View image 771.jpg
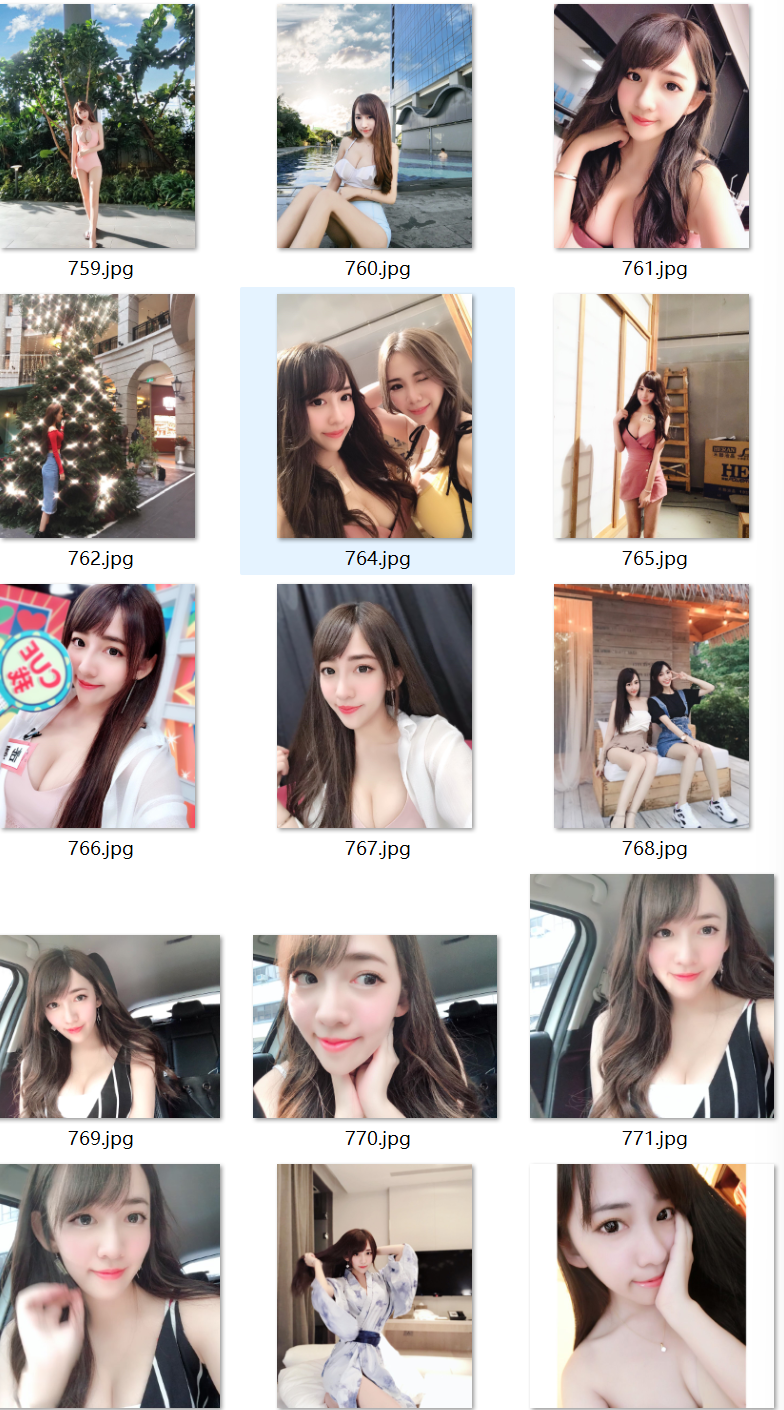 coord(652,996)
